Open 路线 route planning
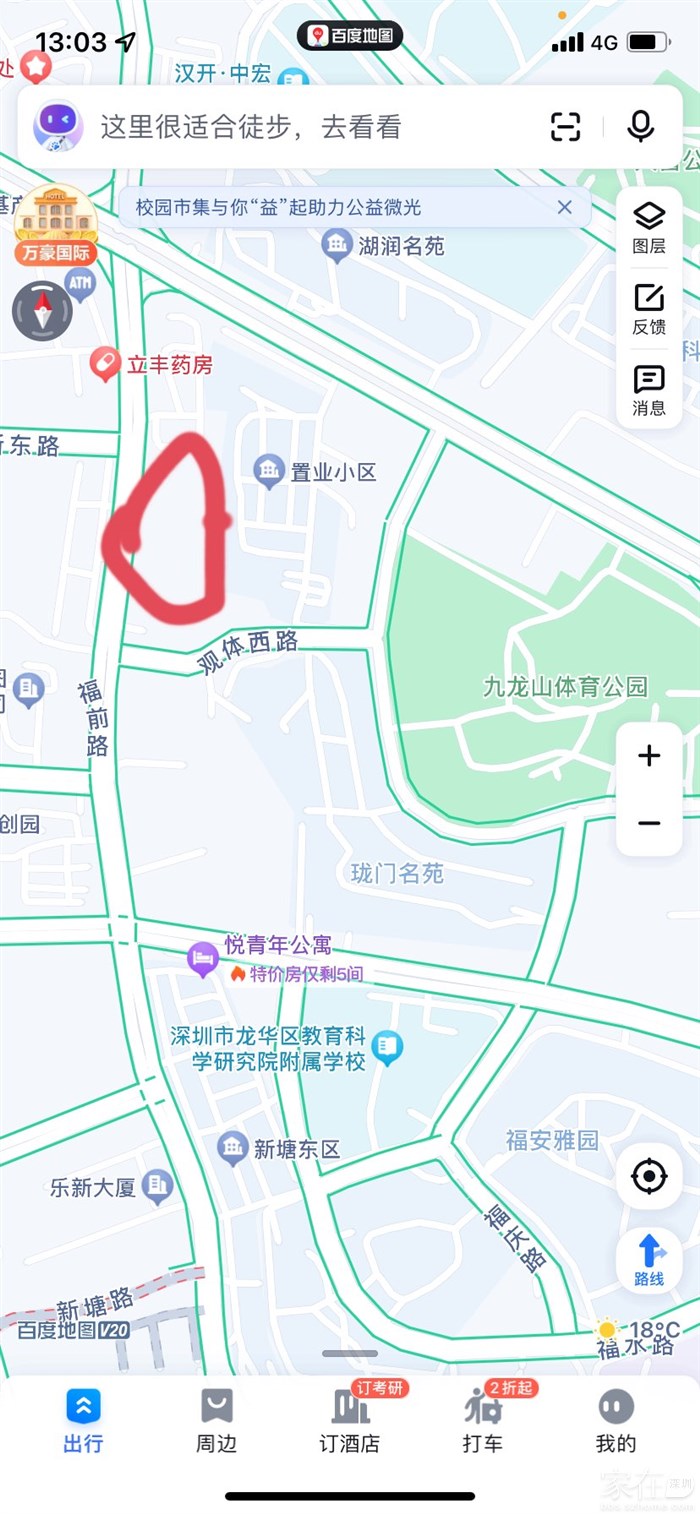Screen dimensions: 700x1514 point(649,1259)
